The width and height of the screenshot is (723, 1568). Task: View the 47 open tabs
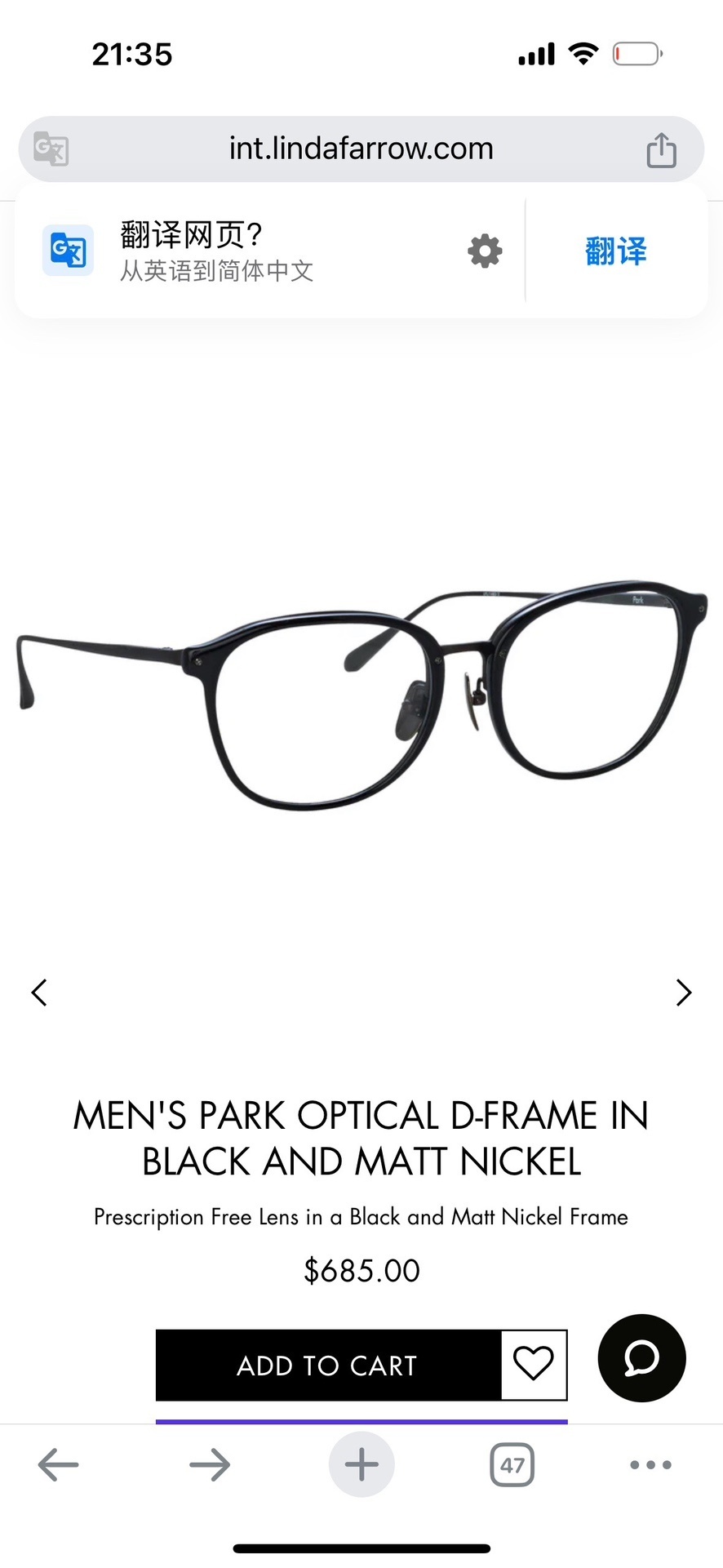(x=512, y=1465)
